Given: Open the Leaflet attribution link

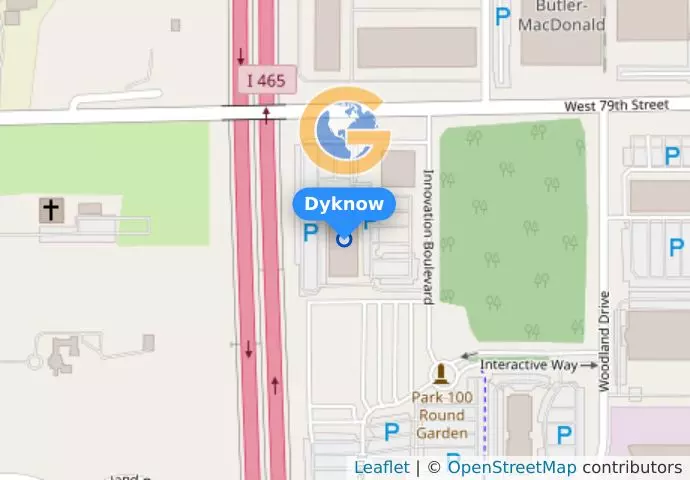Looking at the screenshot, I should pos(381,467).
